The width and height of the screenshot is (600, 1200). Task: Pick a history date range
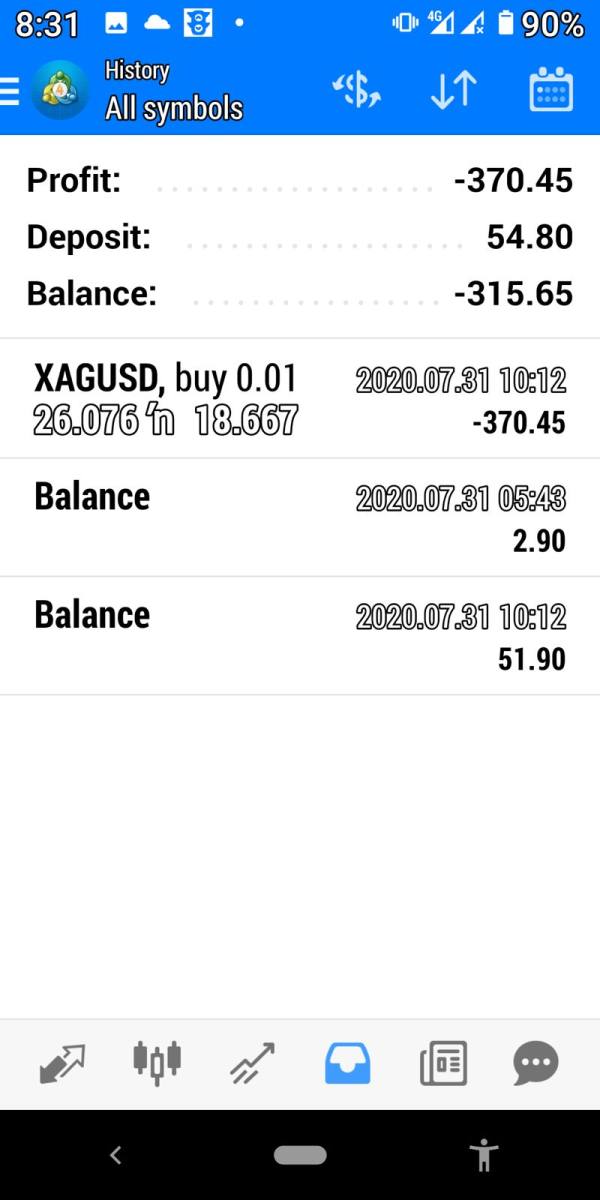point(550,92)
